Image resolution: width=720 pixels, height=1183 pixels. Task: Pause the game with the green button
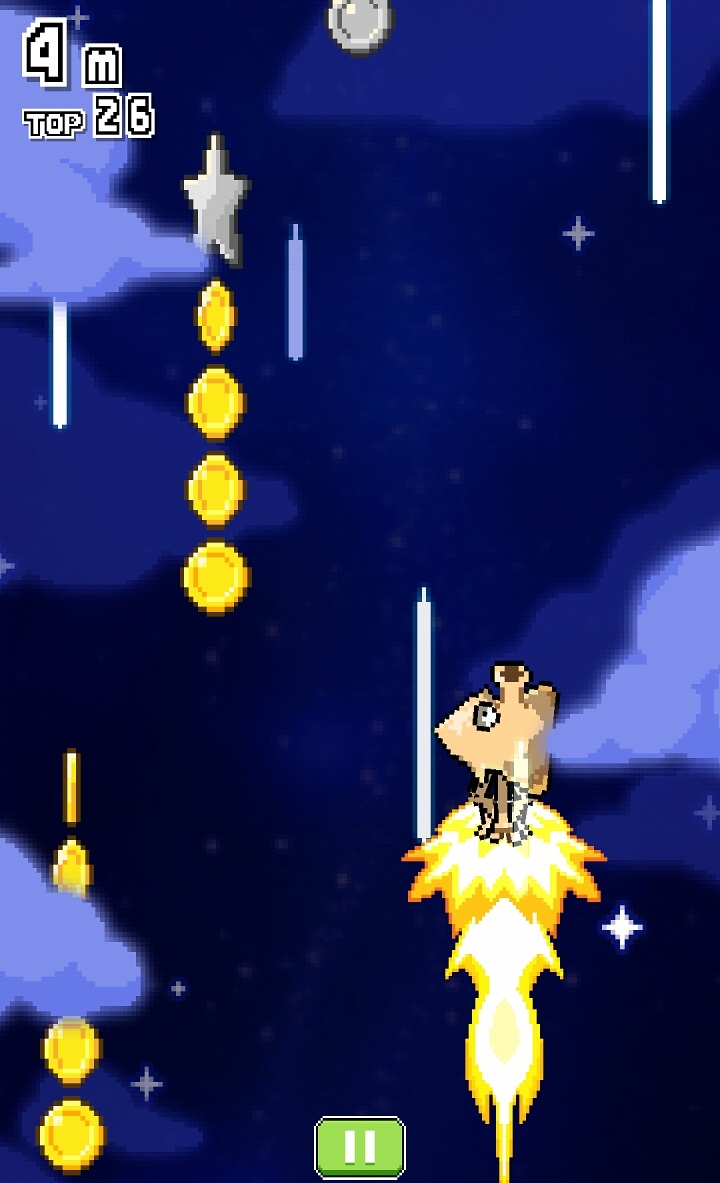pos(360,1147)
